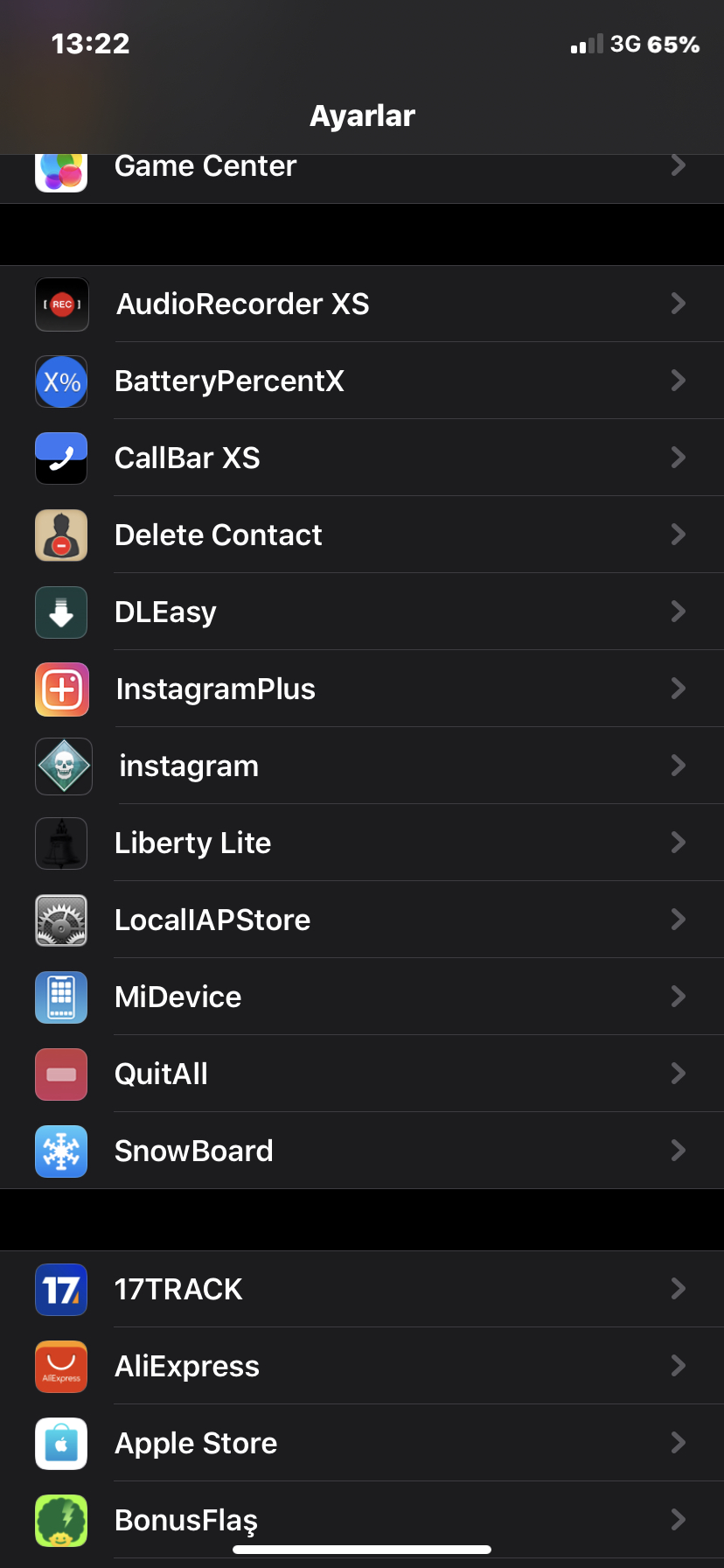
Task: Tap the instagram row with skull icon
Action: pos(362,766)
